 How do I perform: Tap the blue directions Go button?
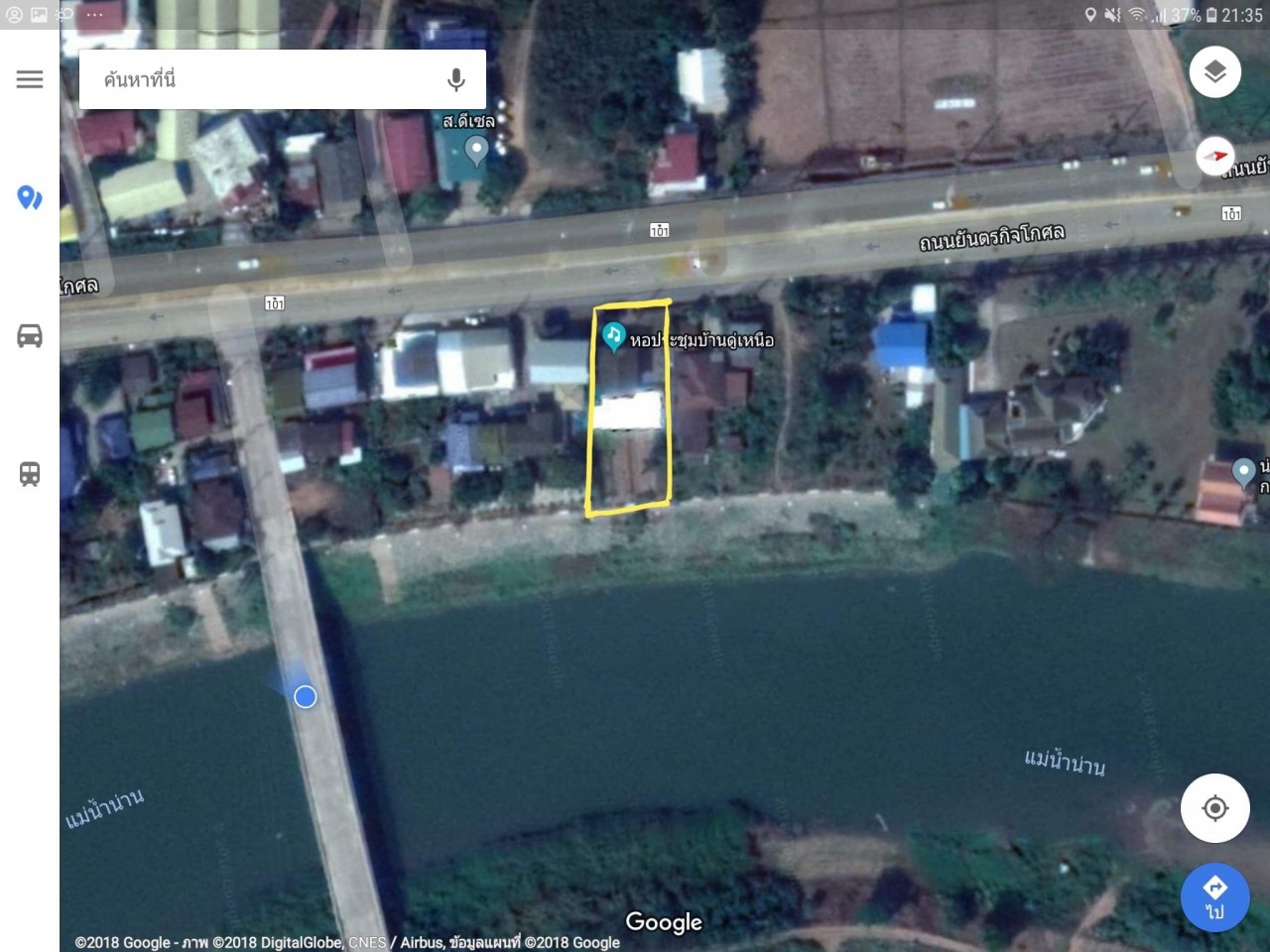click(1214, 896)
